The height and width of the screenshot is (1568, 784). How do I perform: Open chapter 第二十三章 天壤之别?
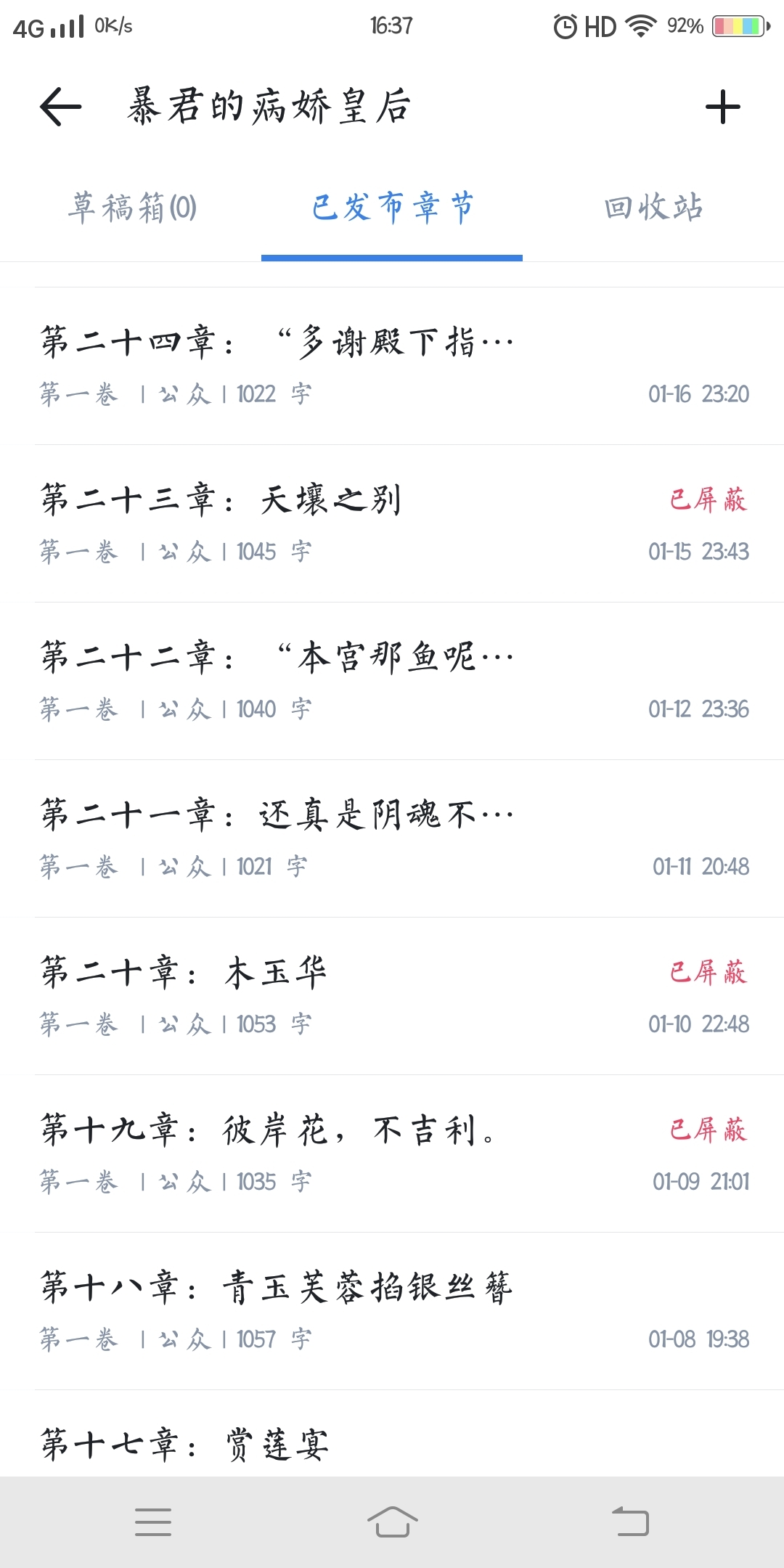pos(392,523)
